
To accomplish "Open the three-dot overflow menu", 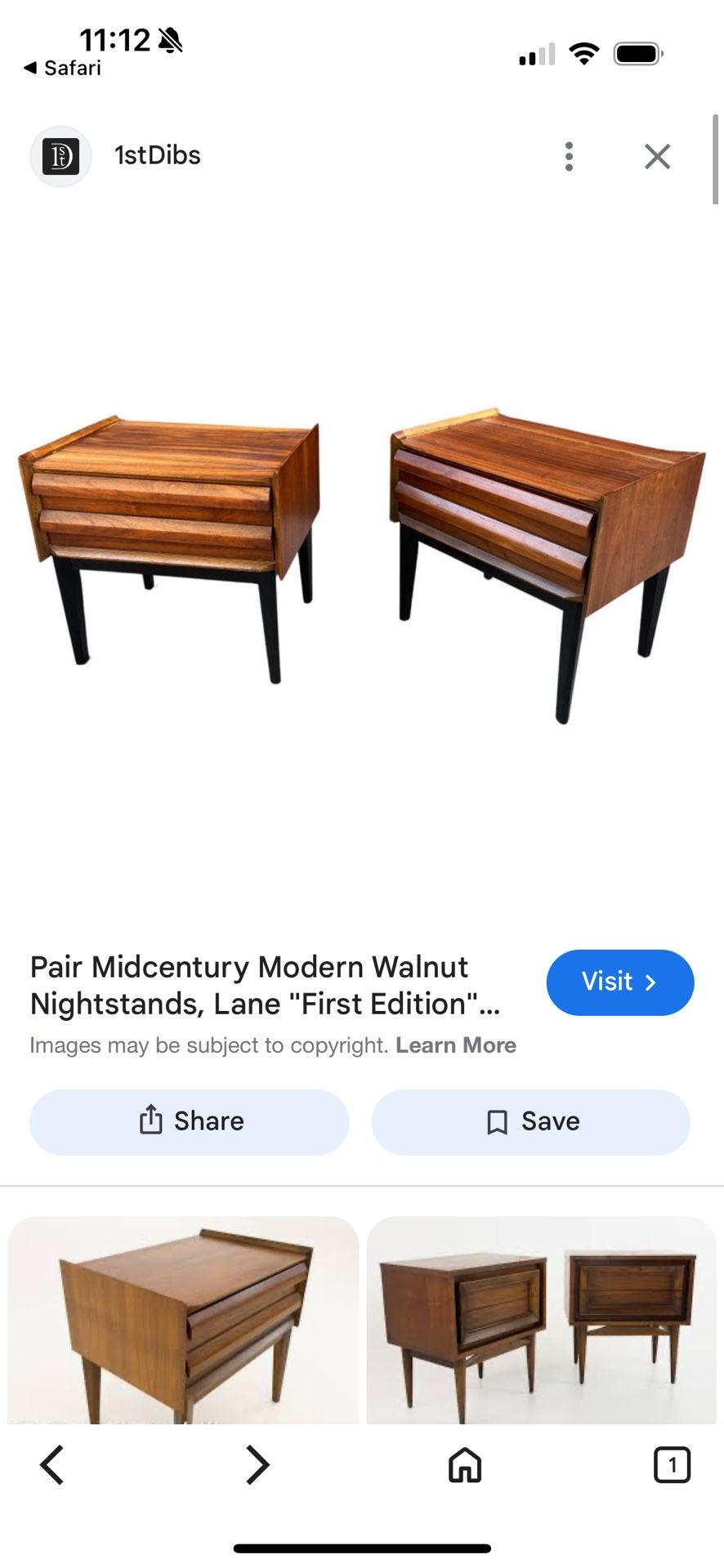I will pos(569,156).
